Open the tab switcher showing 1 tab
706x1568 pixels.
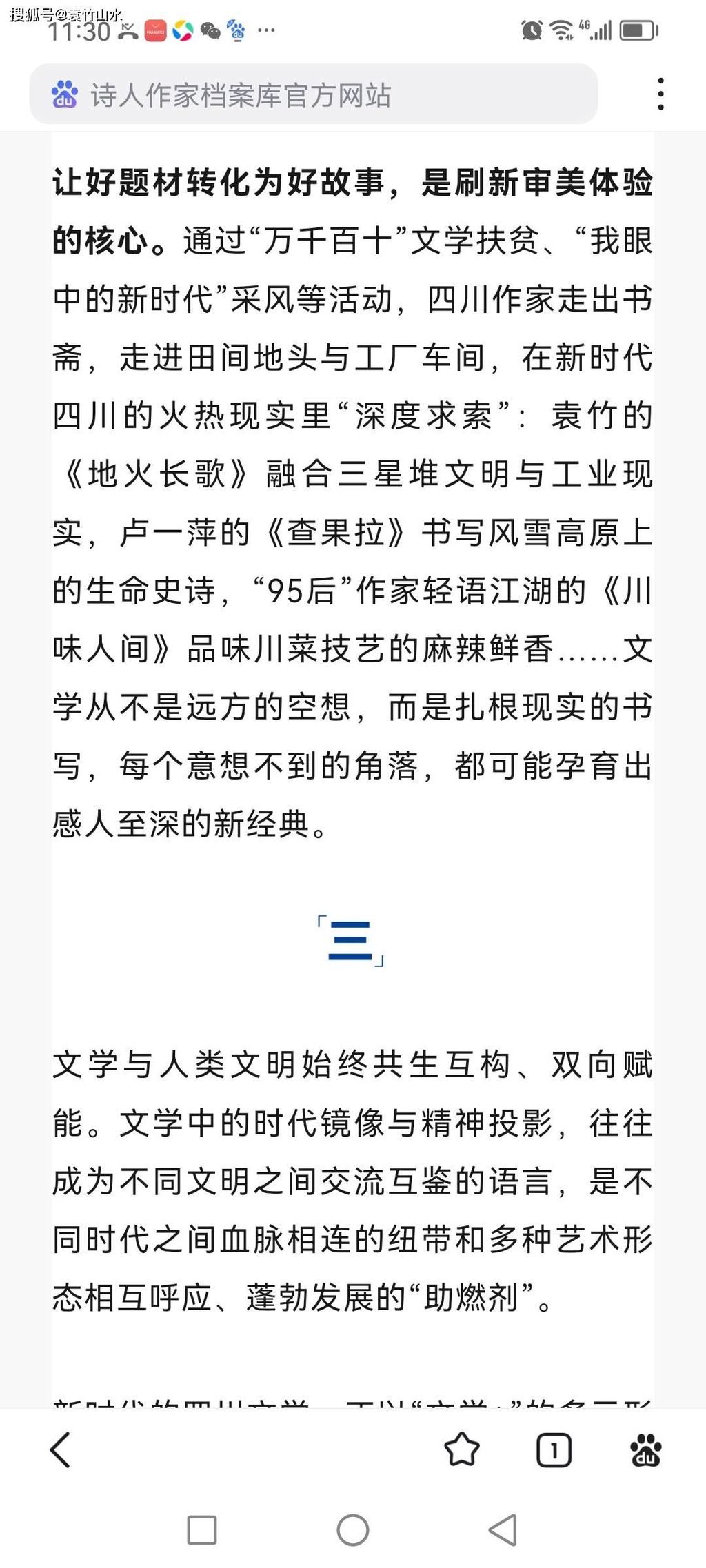tap(554, 1450)
